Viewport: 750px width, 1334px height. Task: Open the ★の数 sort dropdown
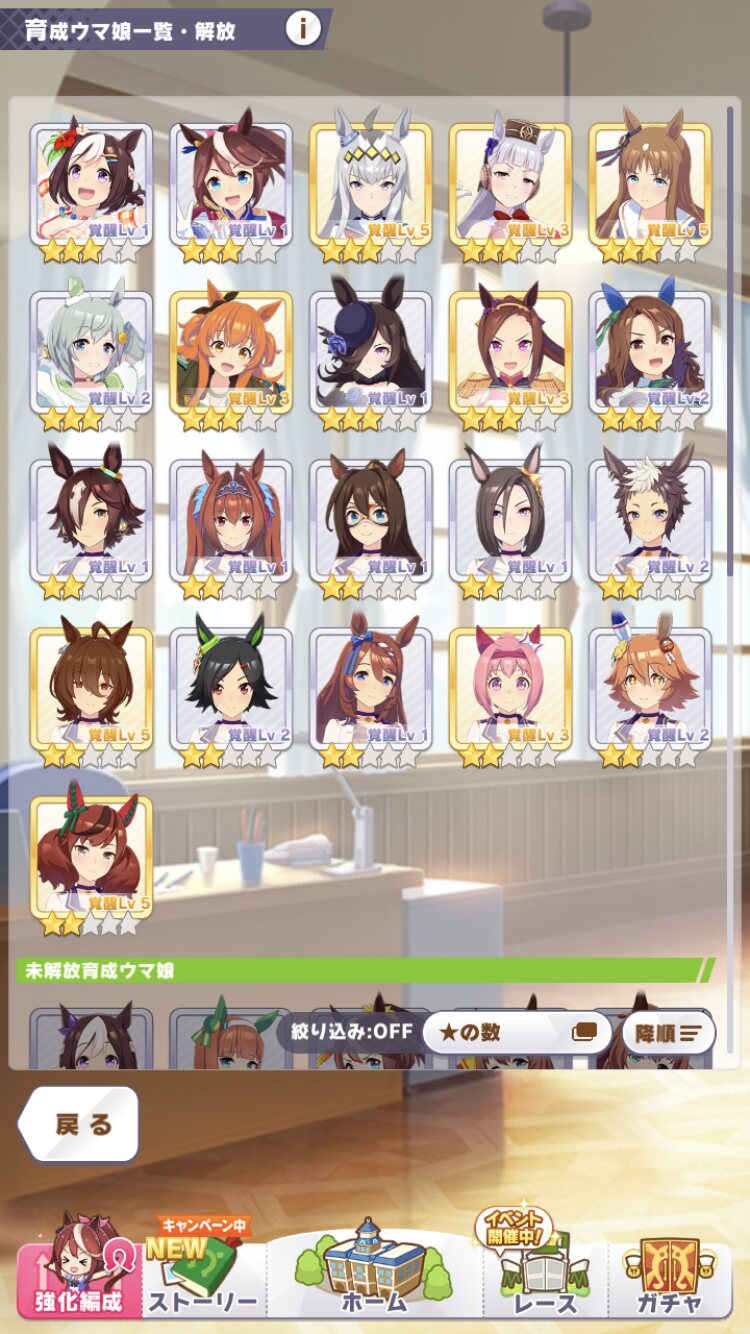click(x=517, y=1032)
